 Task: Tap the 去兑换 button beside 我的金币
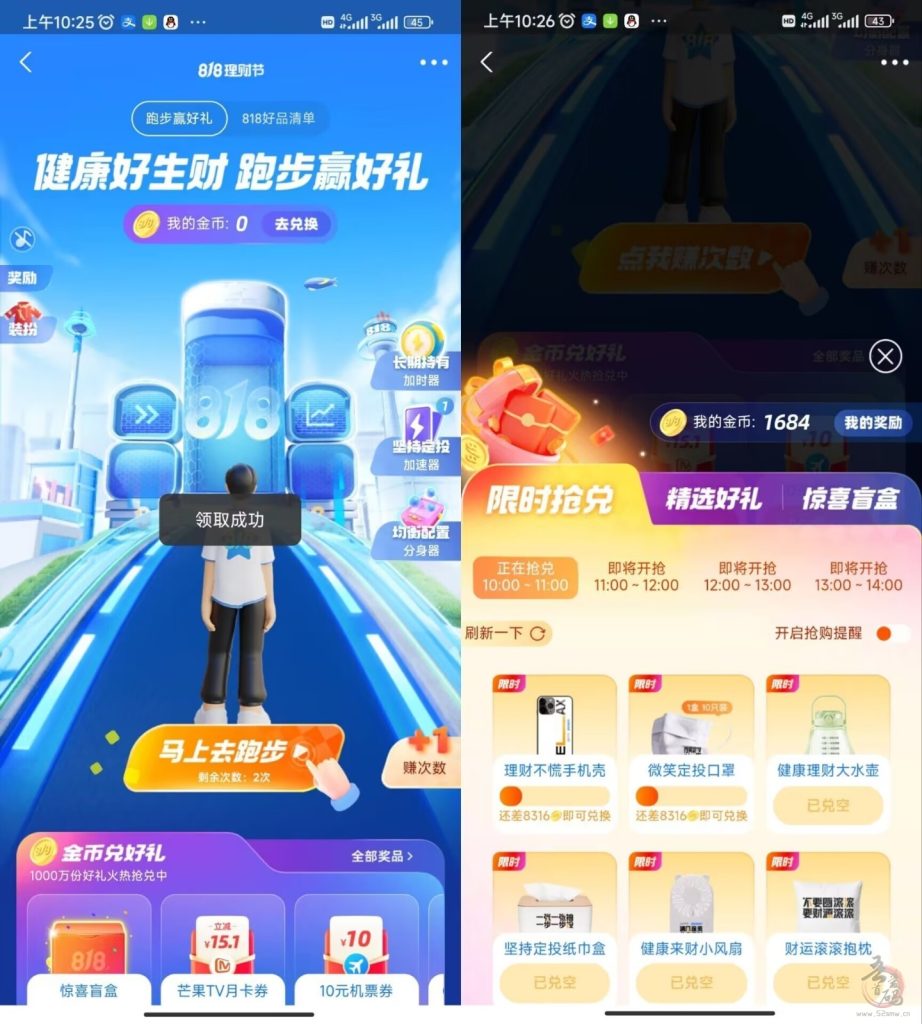pos(296,224)
